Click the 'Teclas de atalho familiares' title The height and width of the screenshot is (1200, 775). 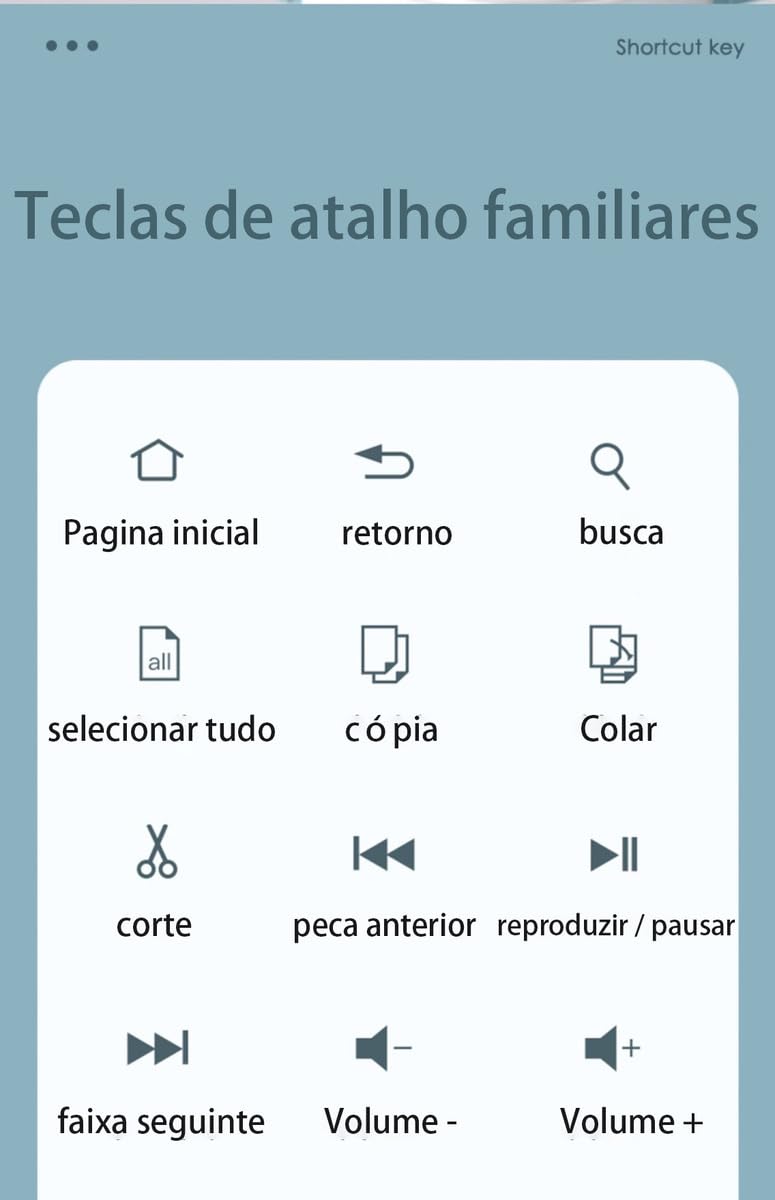pyautogui.click(x=387, y=215)
